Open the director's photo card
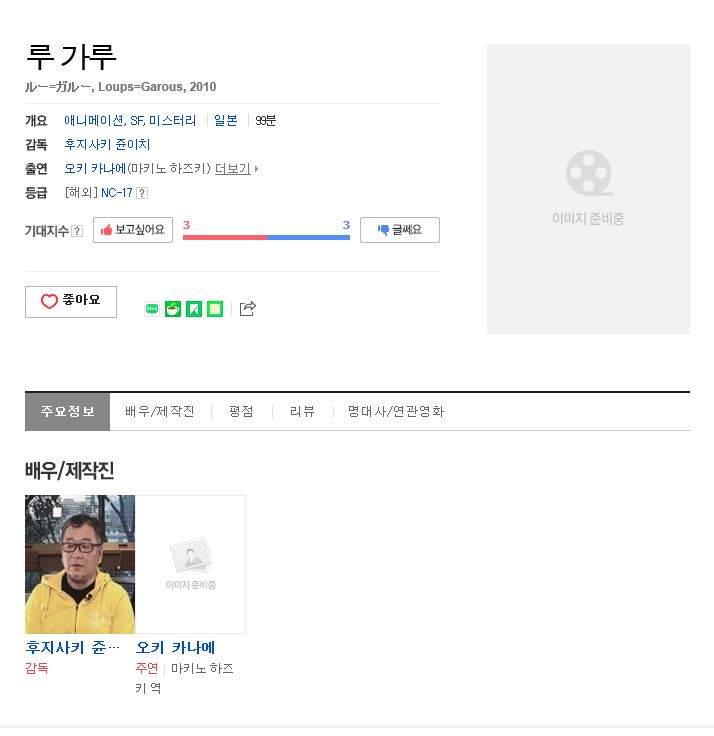Screen dimensions: 714x736 click(80, 564)
